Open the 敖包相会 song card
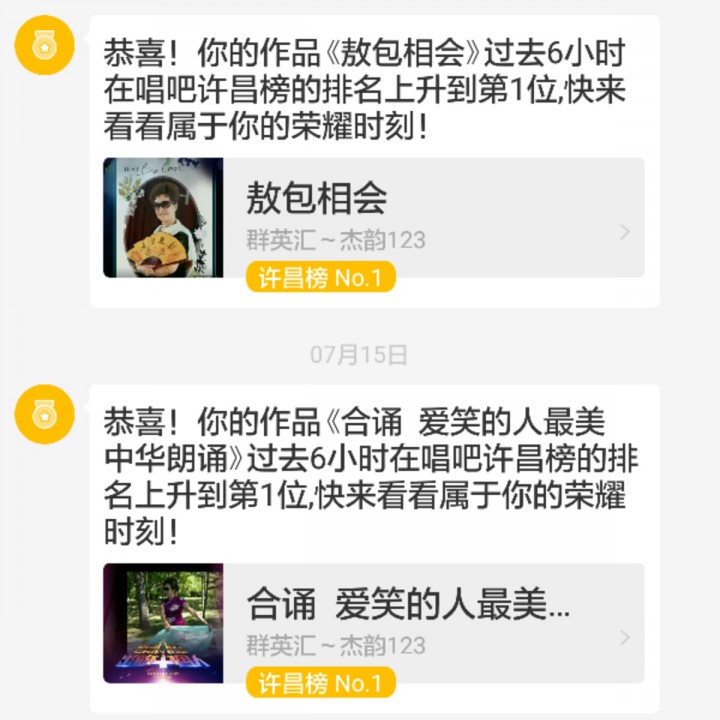 click(x=373, y=218)
